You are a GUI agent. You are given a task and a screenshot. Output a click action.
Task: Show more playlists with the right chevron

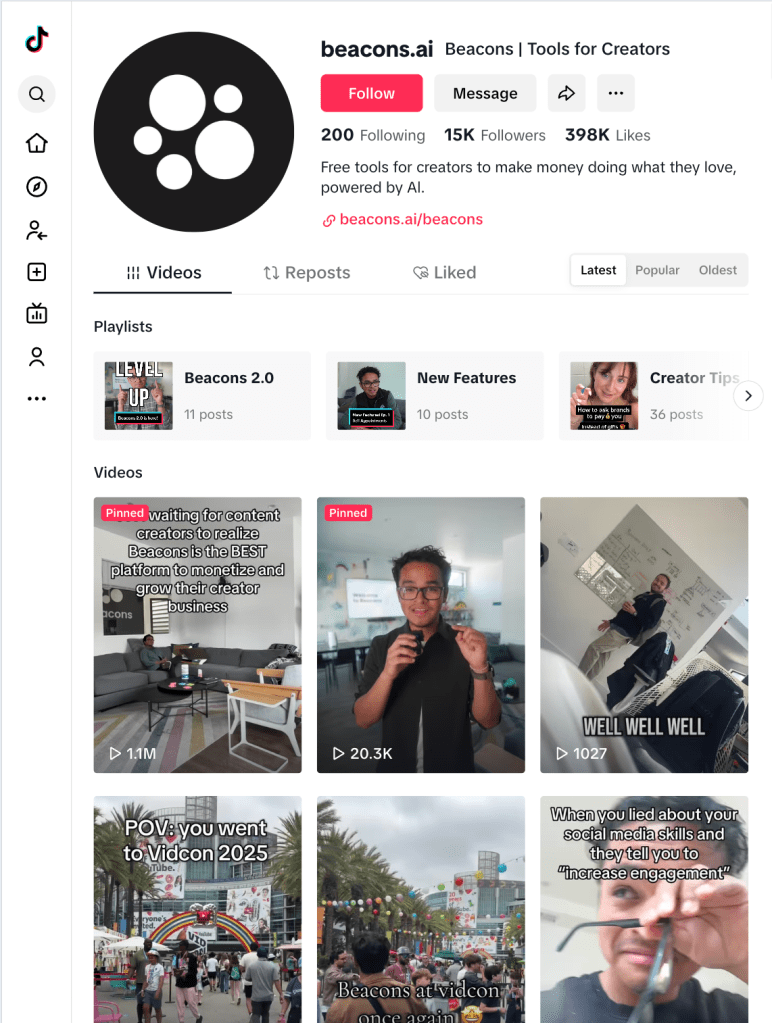coord(748,396)
